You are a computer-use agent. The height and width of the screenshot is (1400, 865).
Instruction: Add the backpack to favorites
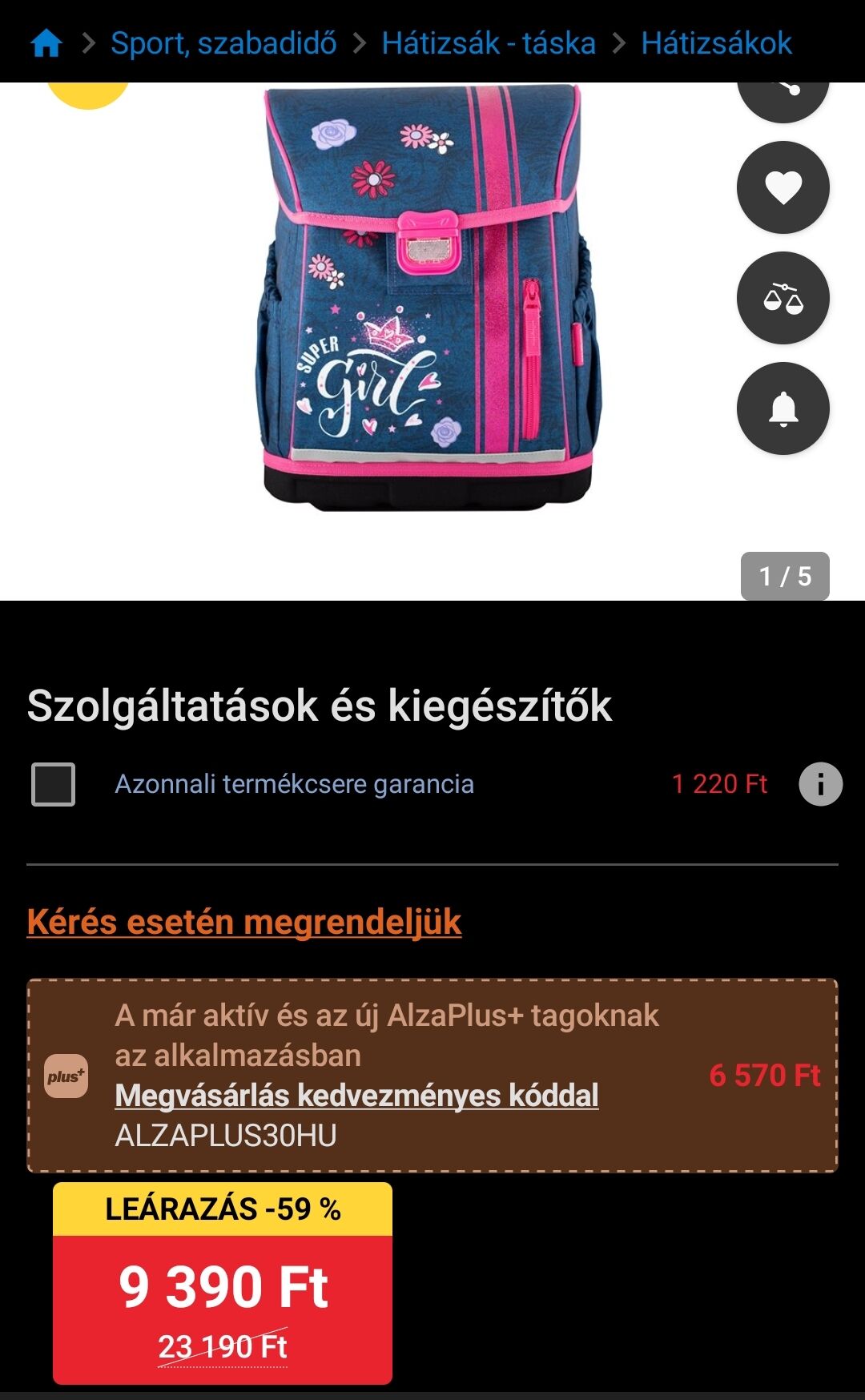(783, 187)
